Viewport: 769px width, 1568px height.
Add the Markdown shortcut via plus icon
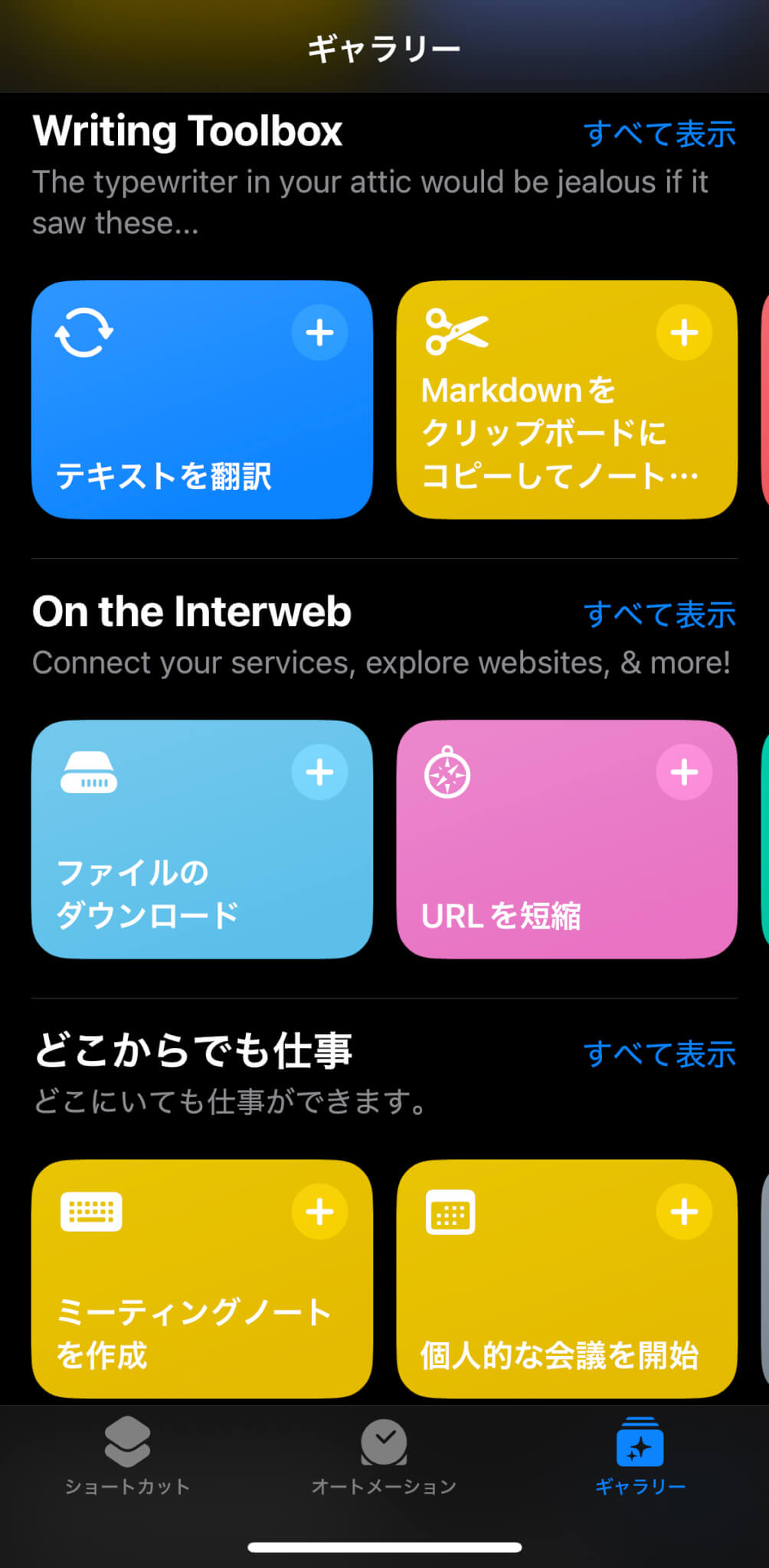[x=684, y=332]
